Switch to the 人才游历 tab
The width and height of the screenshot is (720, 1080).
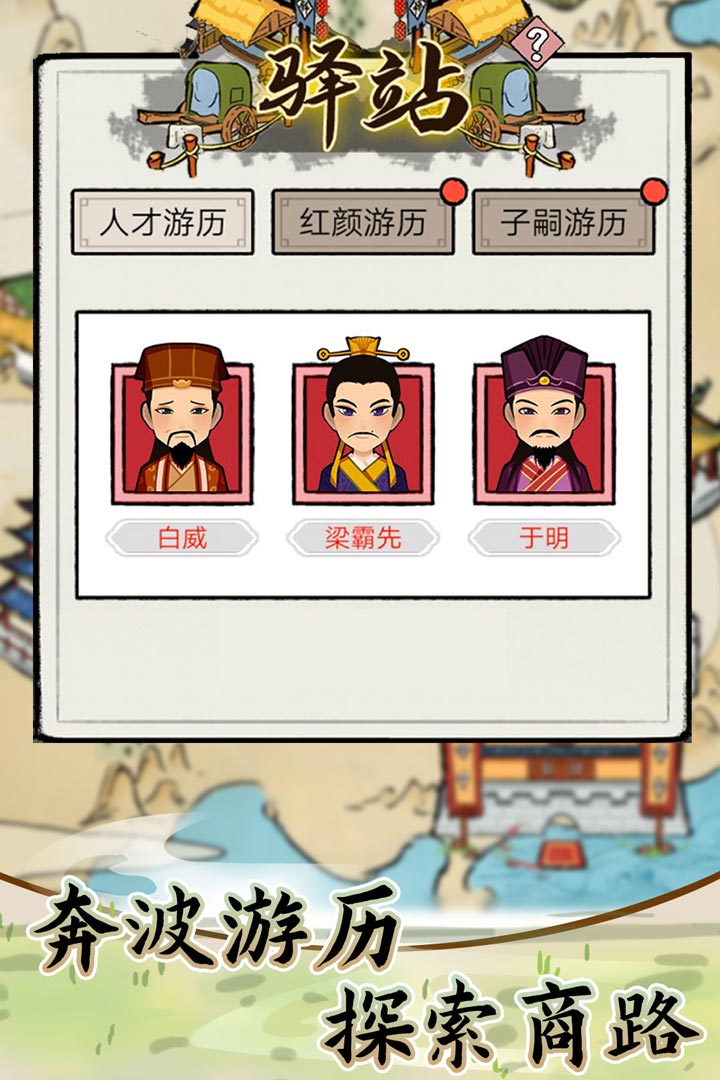166,223
